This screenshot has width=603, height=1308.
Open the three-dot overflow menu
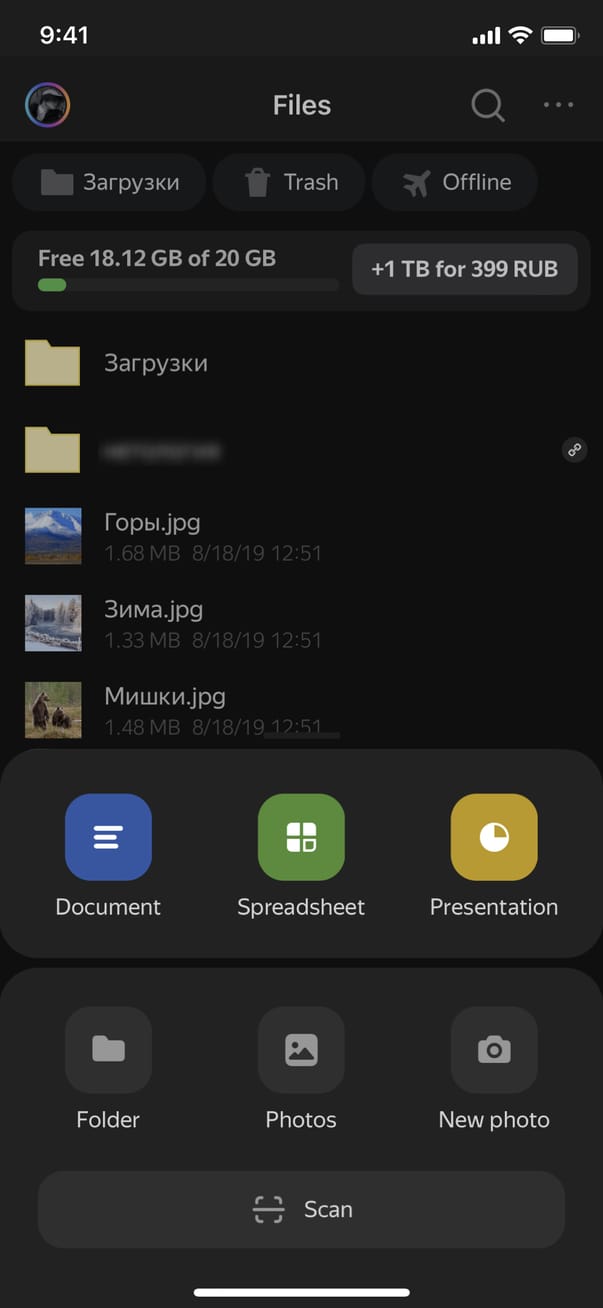coord(558,105)
